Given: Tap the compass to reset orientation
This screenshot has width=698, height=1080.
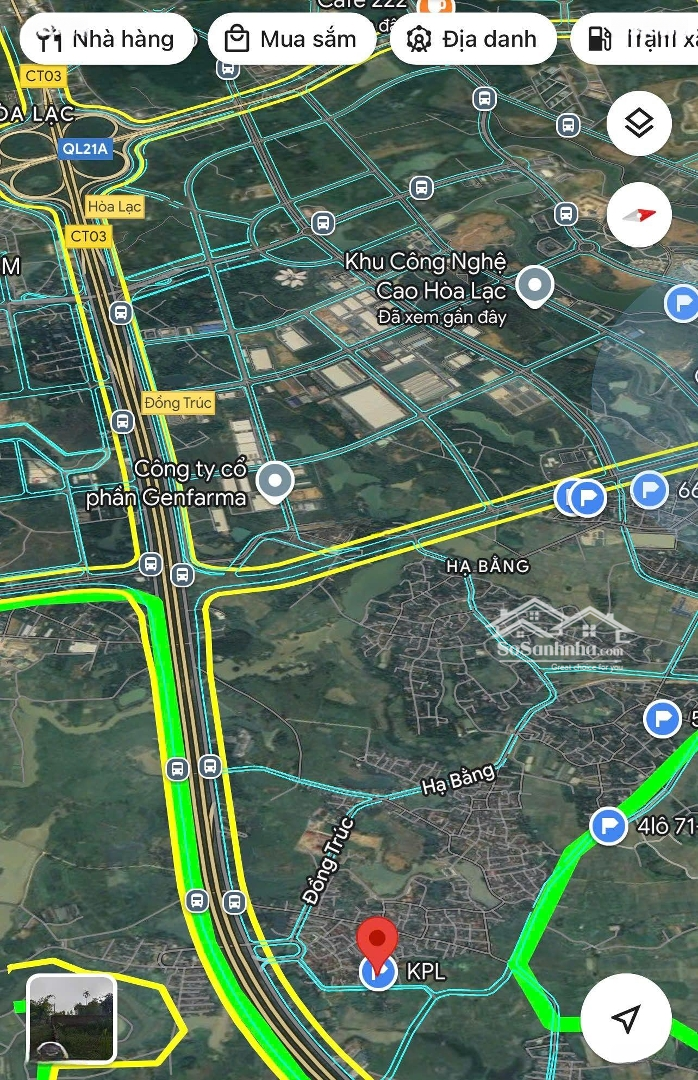Looking at the screenshot, I should [639, 215].
